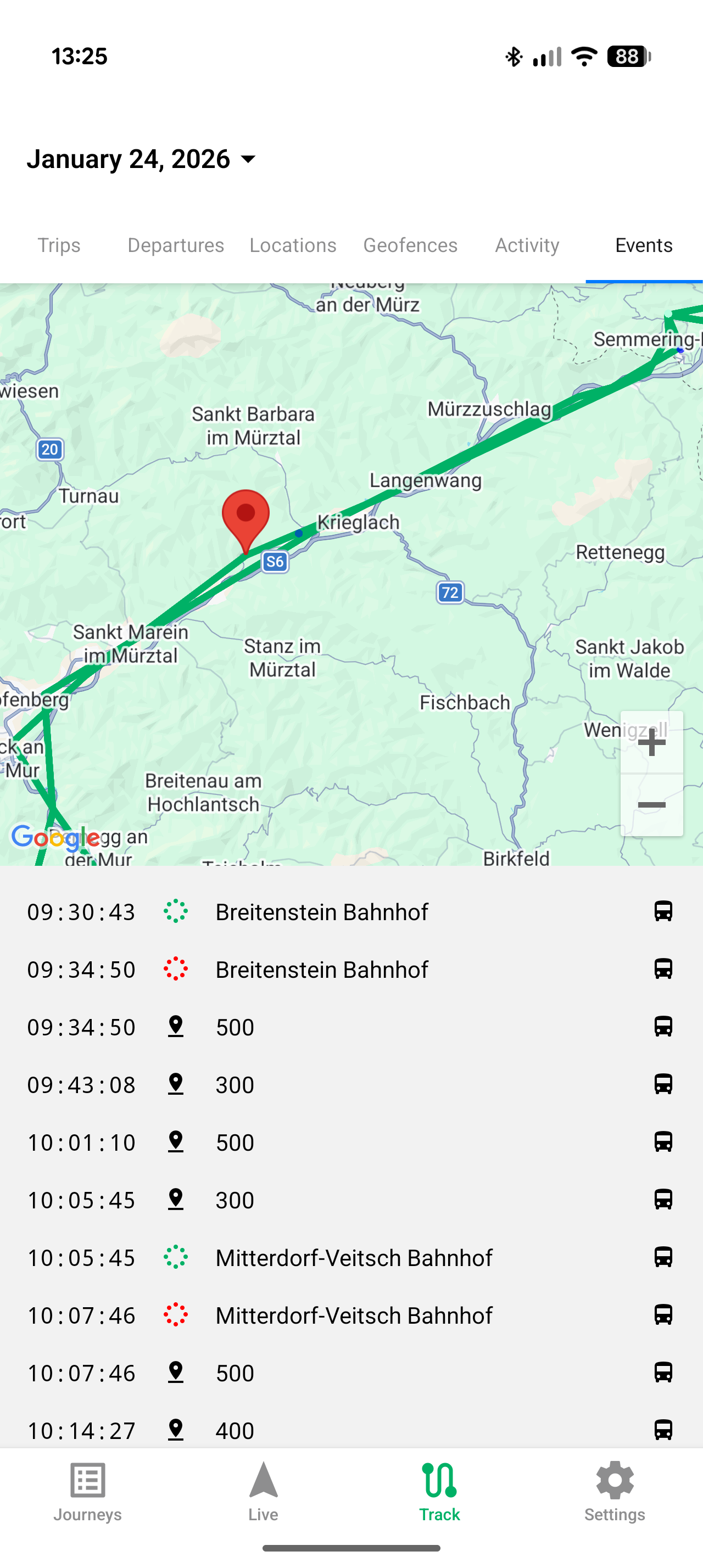The width and height of the screenshot is (703, 1568).
Task: Switch to the Trips tab
Action: pyautogui.click(x=59, y=245)
